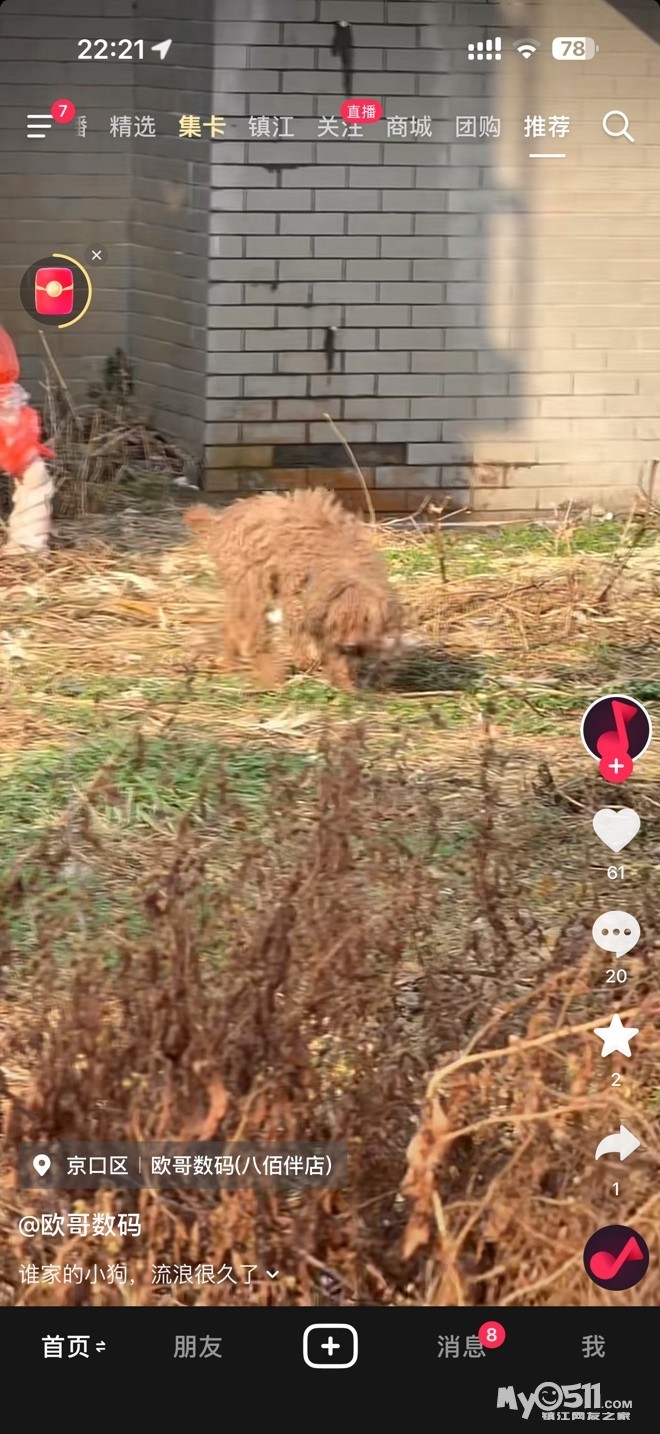Select the 推荐 tab
Image resolution: width=660 pixels, height=1434 pixels.
547,127
